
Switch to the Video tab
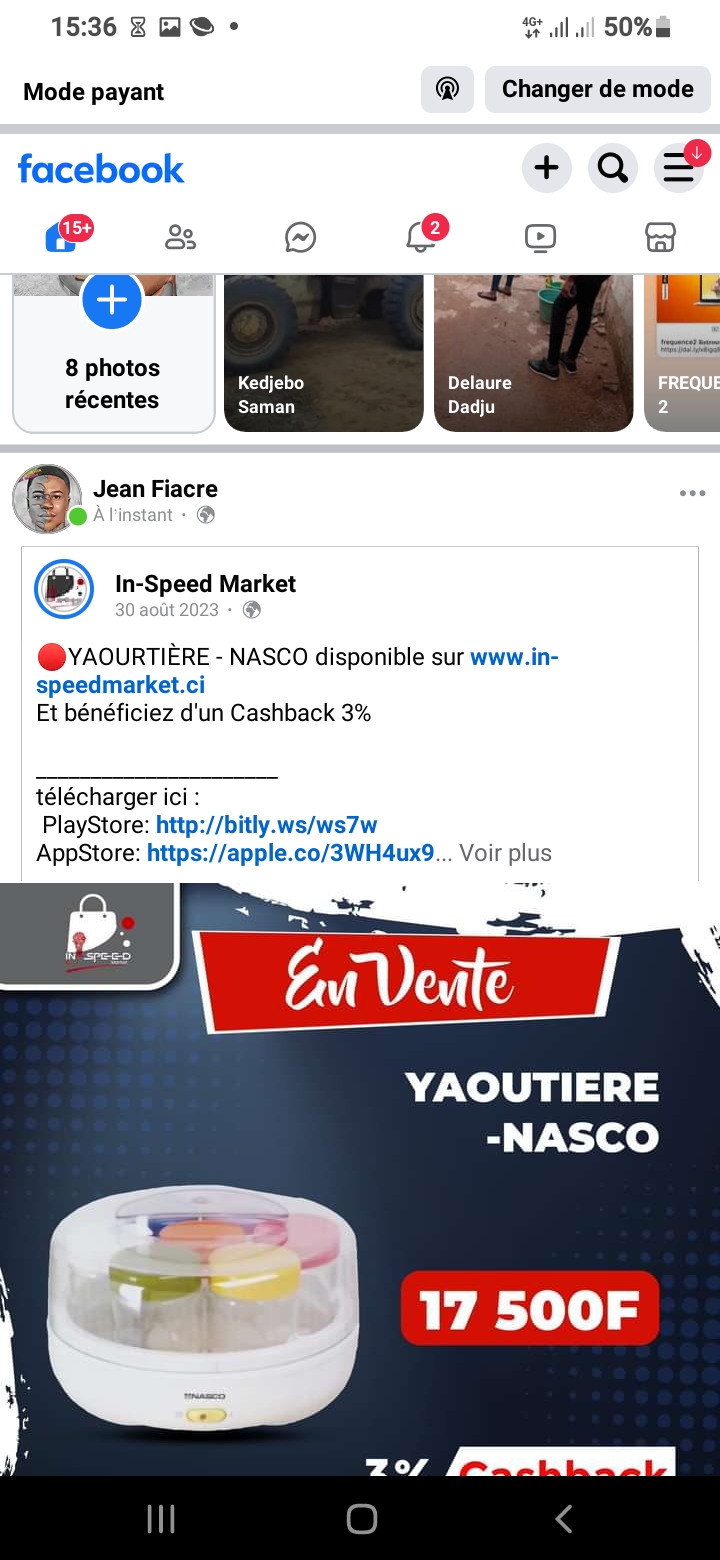tap(540, 237)
